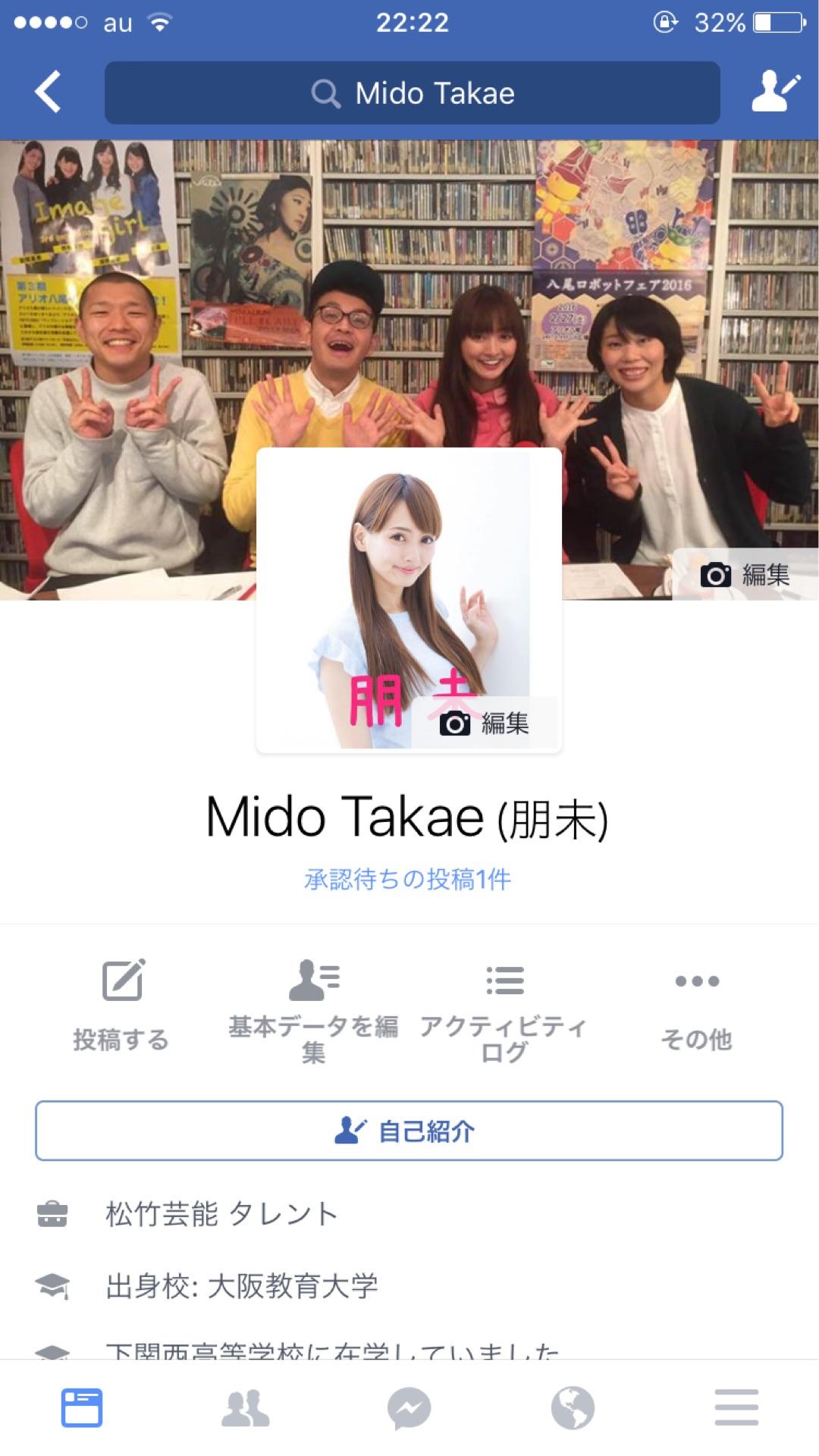Open education row 大阪教育大学
This screenshot has height=1456, width=819.
point(241,1286)
